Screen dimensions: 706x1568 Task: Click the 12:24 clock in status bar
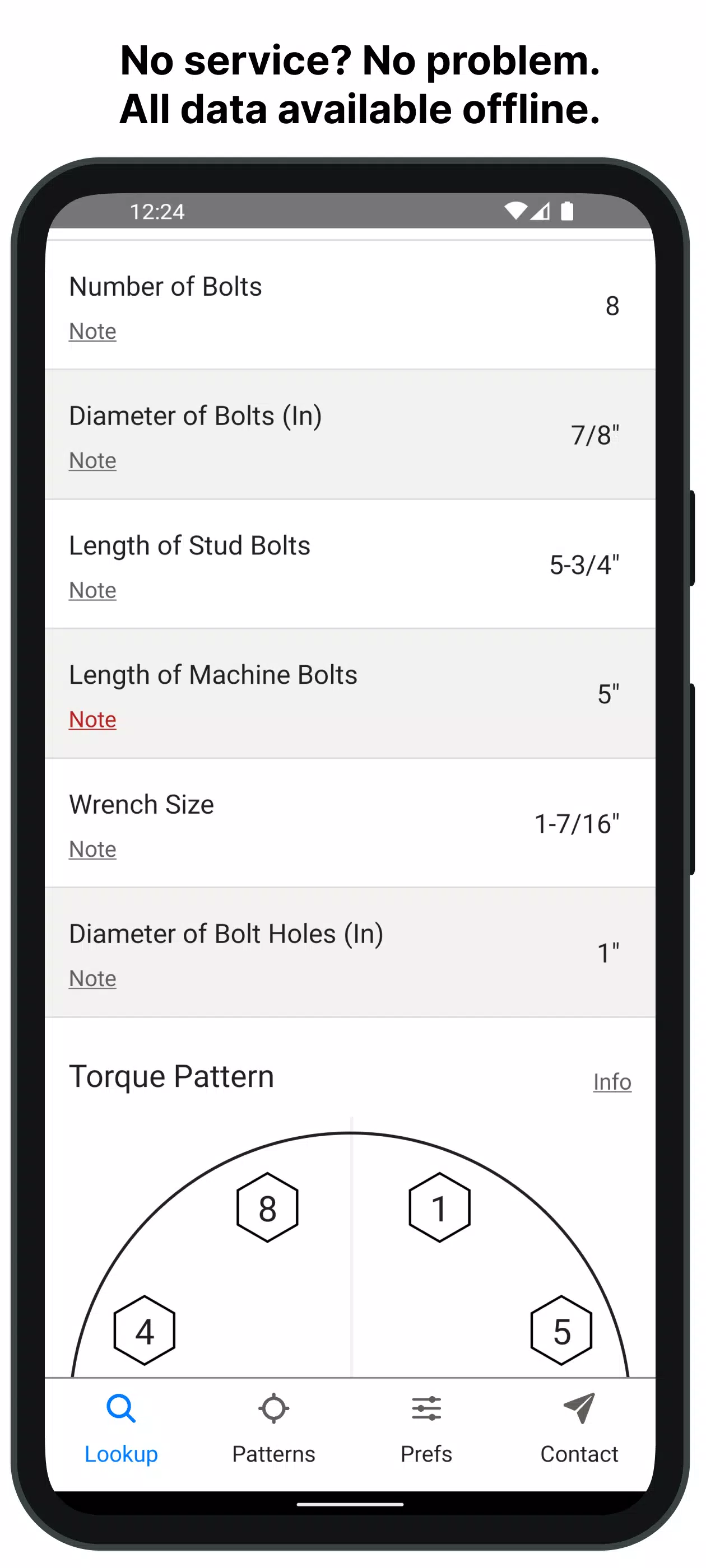pos(157,212)
